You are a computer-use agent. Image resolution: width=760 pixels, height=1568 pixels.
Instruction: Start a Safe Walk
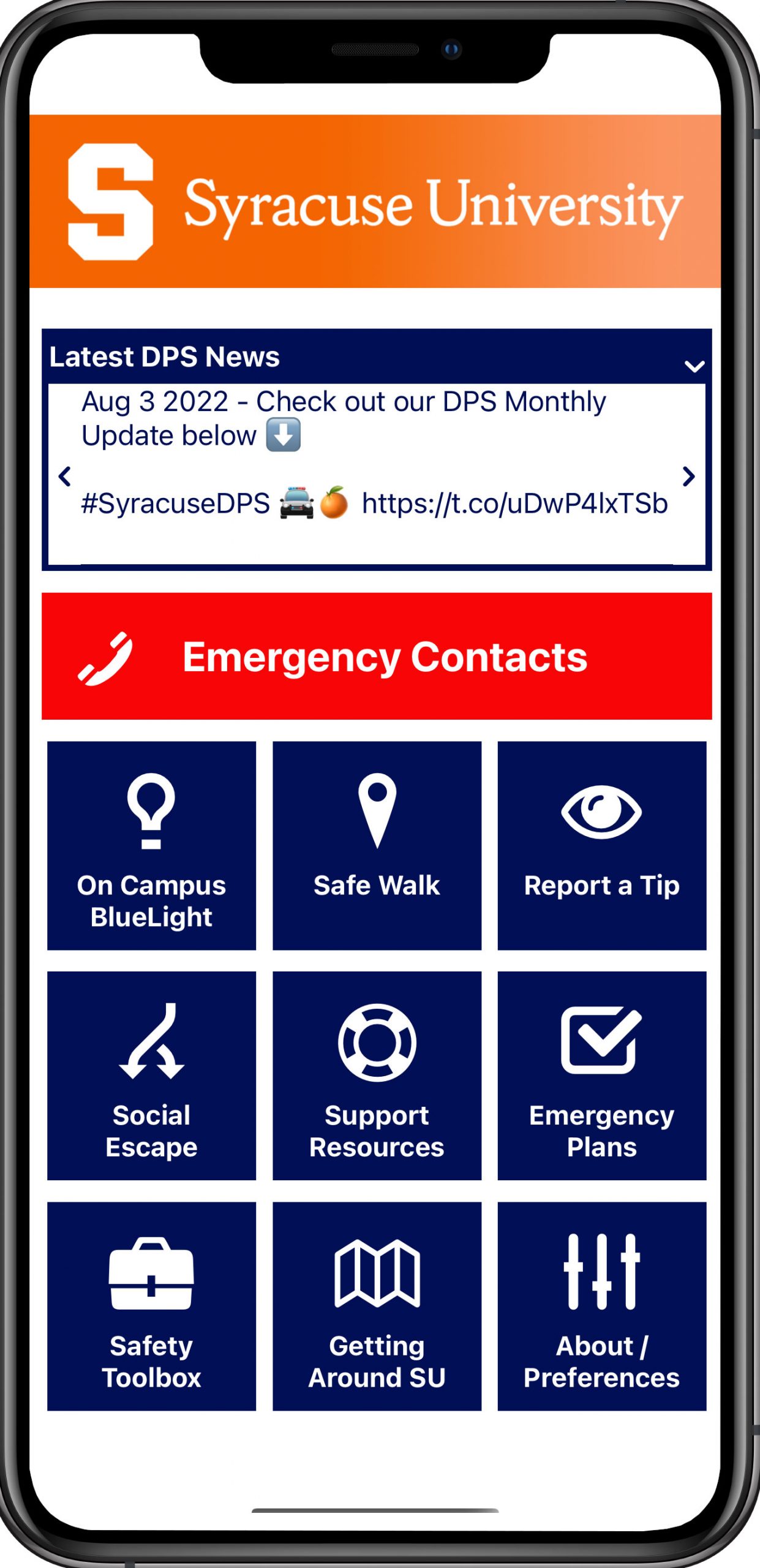click(377, 845)
